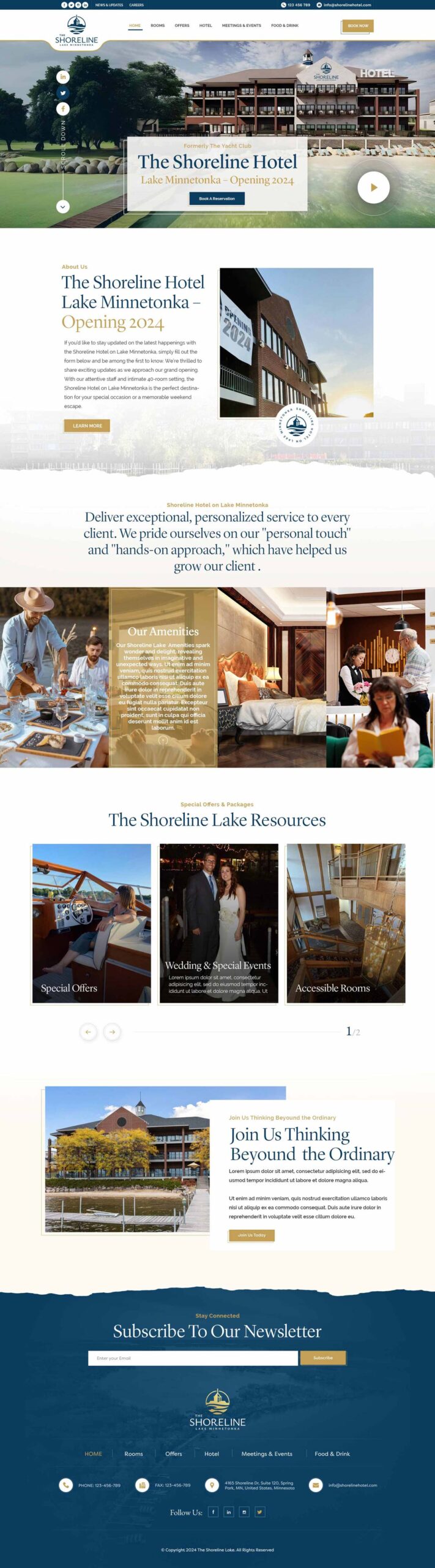This screenshot has width=435, height=1568.
Task: Tap the scroll down arrow circle
Action: point(62,207)
